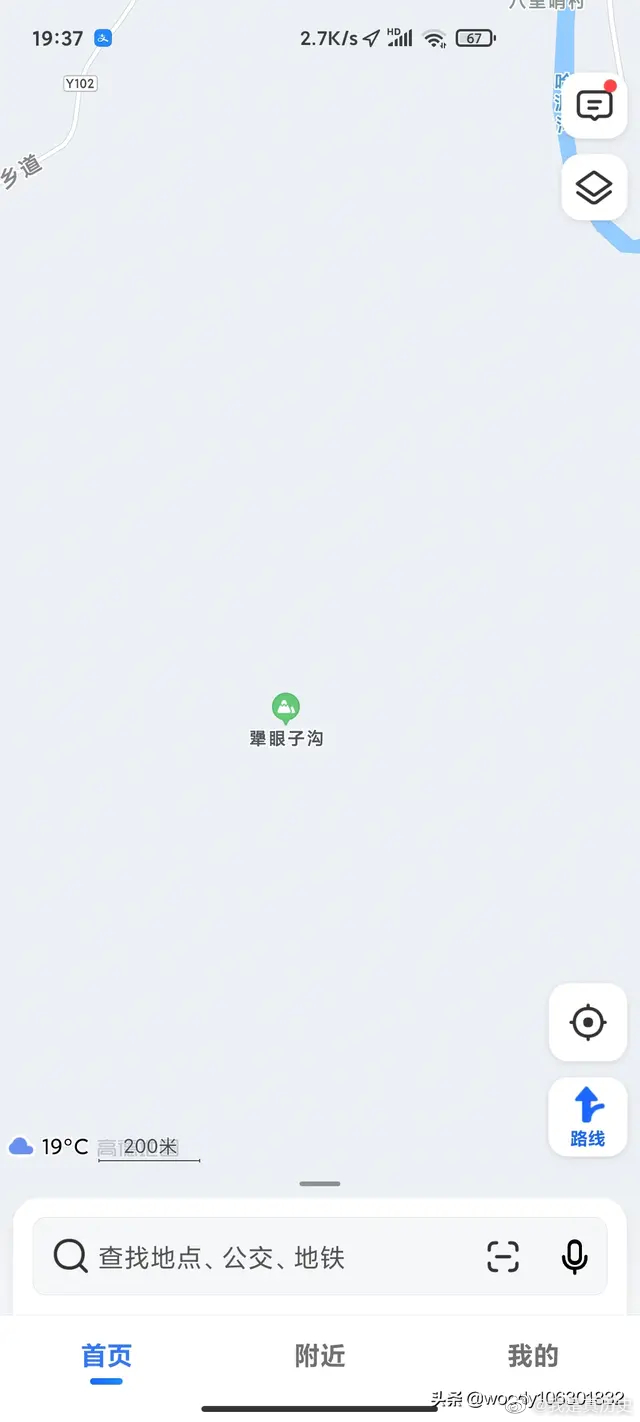Tap the 犟眼子沟 map marker
640x1422 pixels.
(286, 710)
